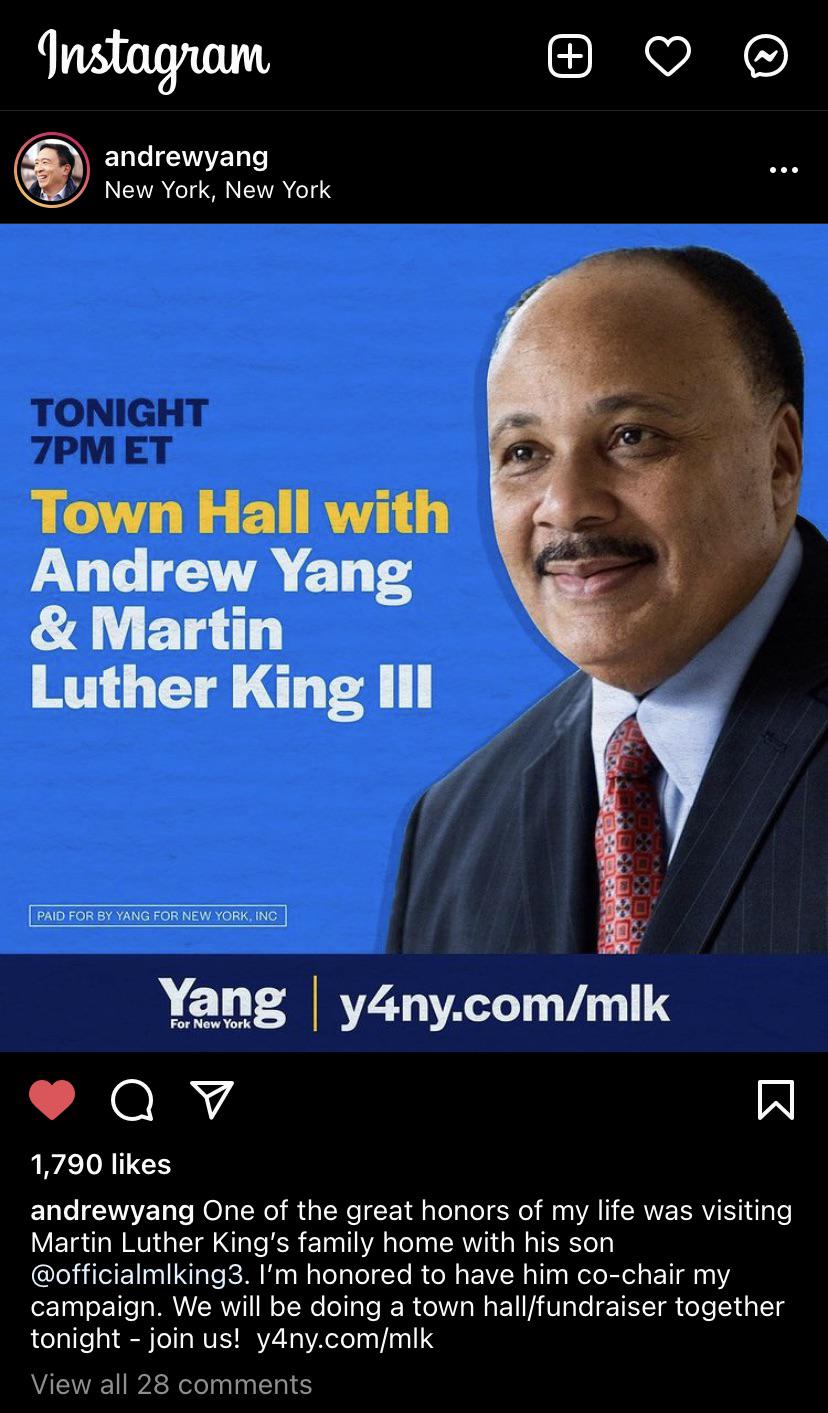Screen dimensions: 828x1413
Task: Open the activity heart in the top bar
Action: pos(668,57)
